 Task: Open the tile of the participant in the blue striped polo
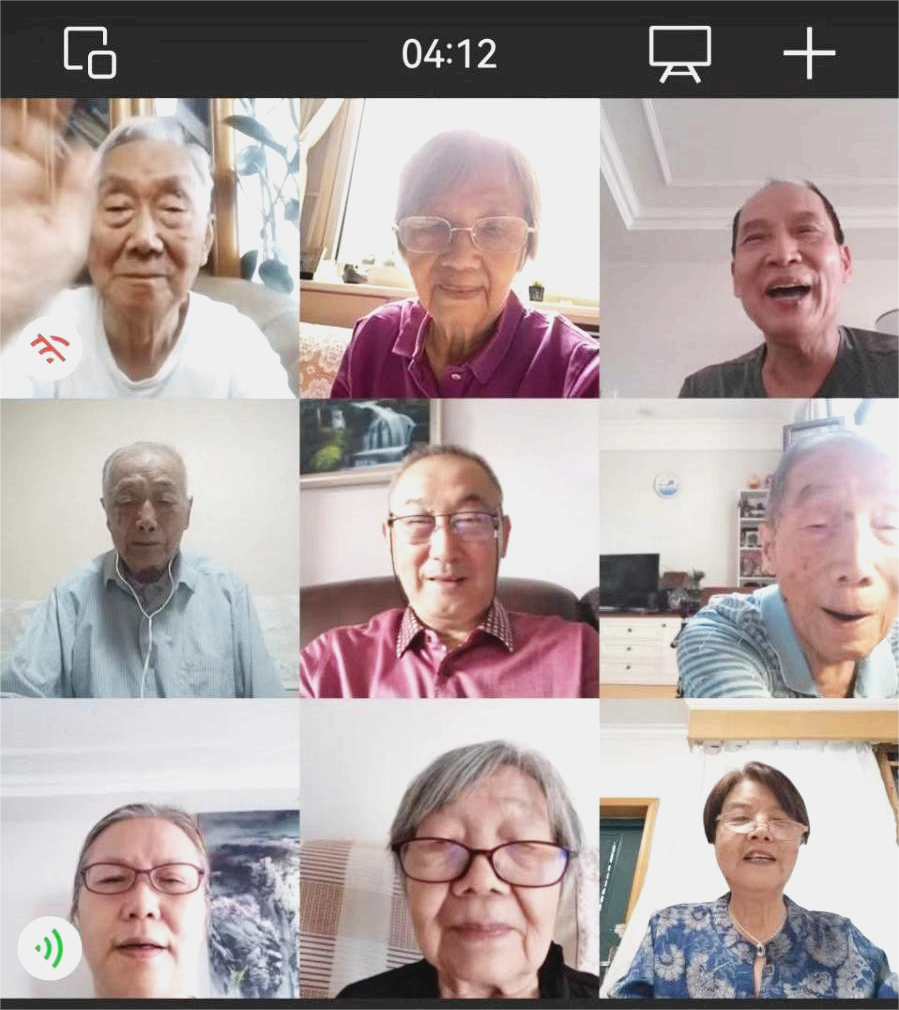749,548
